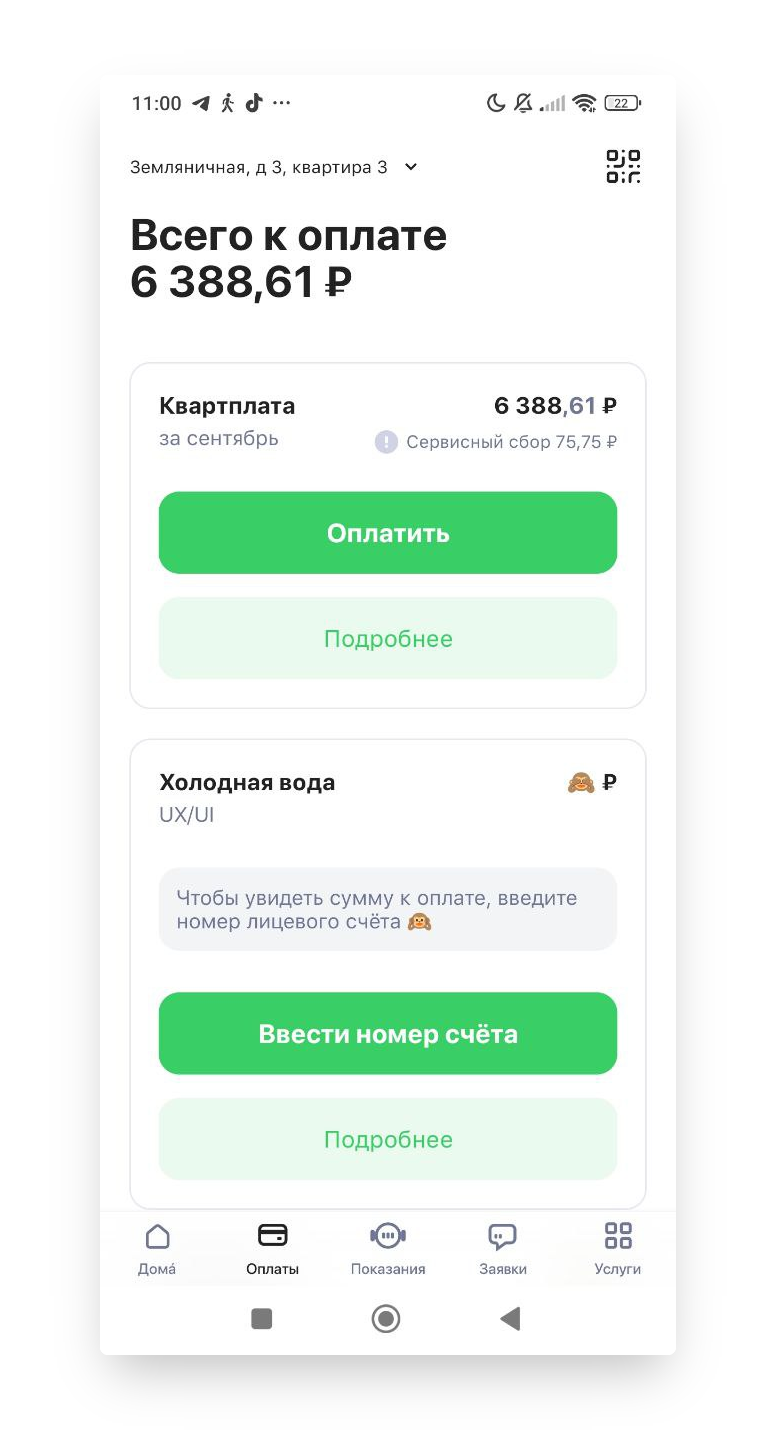Viewport: 776px width, 1430px height.
Task: Show service fee info icon
Action: click(x=386, y=442)
